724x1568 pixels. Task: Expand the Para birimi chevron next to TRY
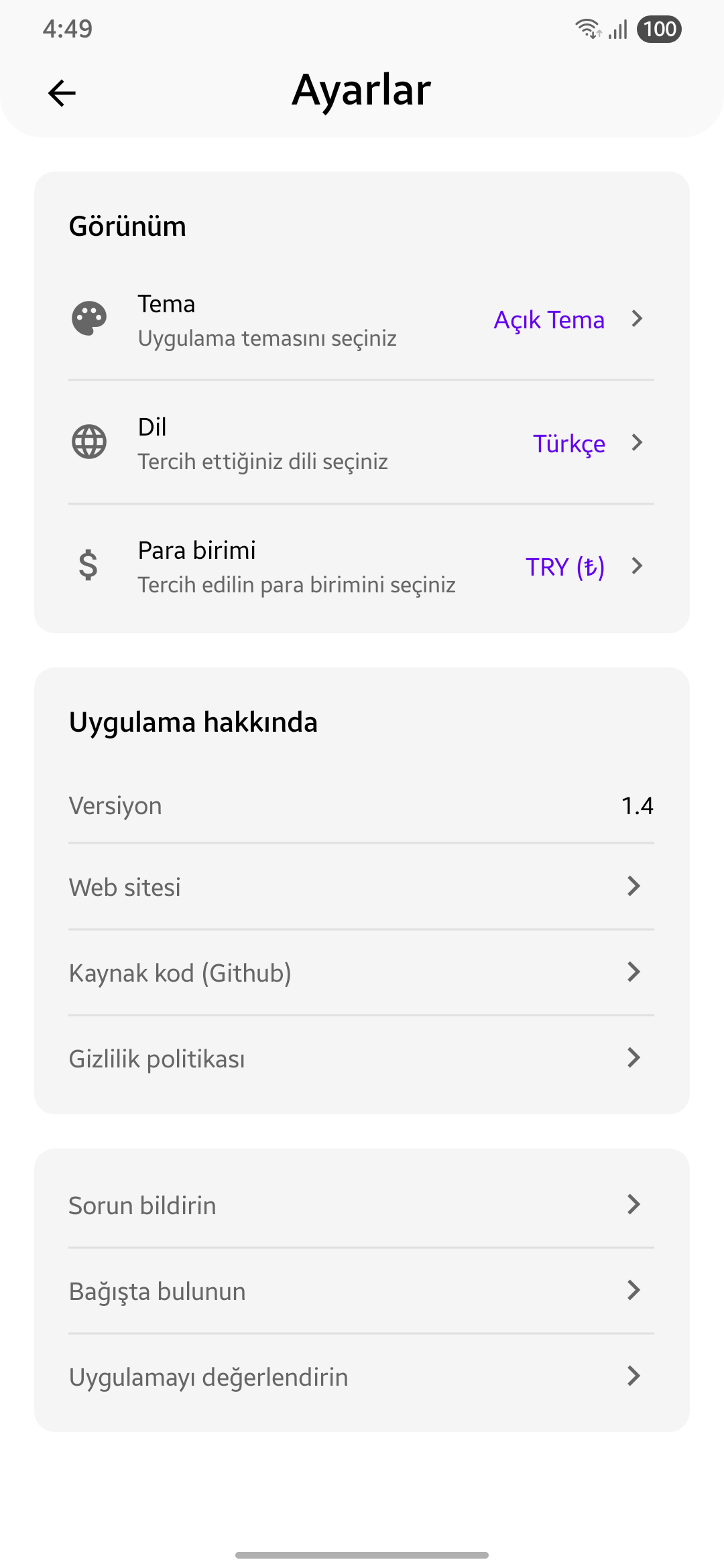[x=636, y=566]
